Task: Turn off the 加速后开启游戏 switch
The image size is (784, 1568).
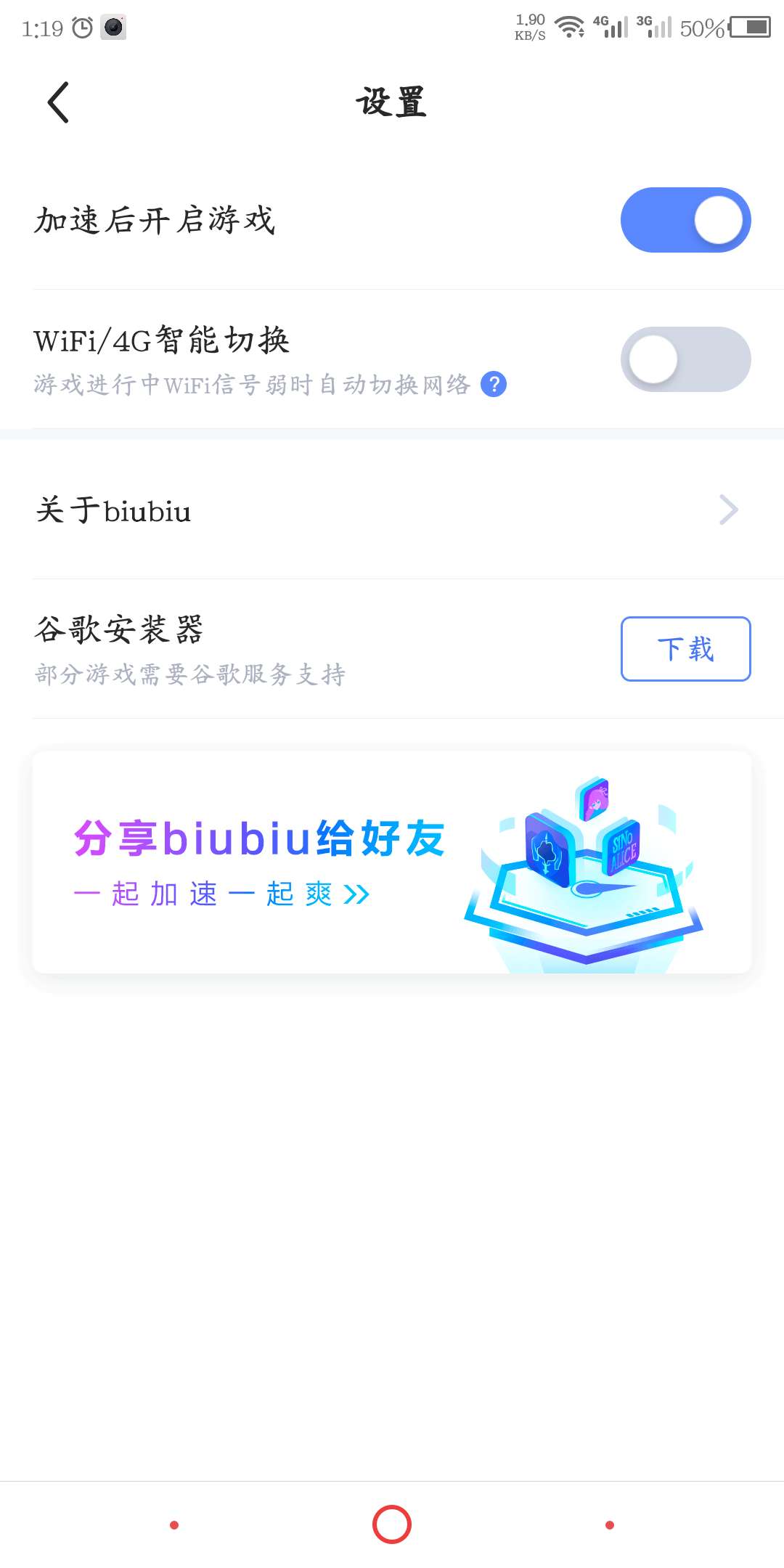Action: [x=685, y=220]
